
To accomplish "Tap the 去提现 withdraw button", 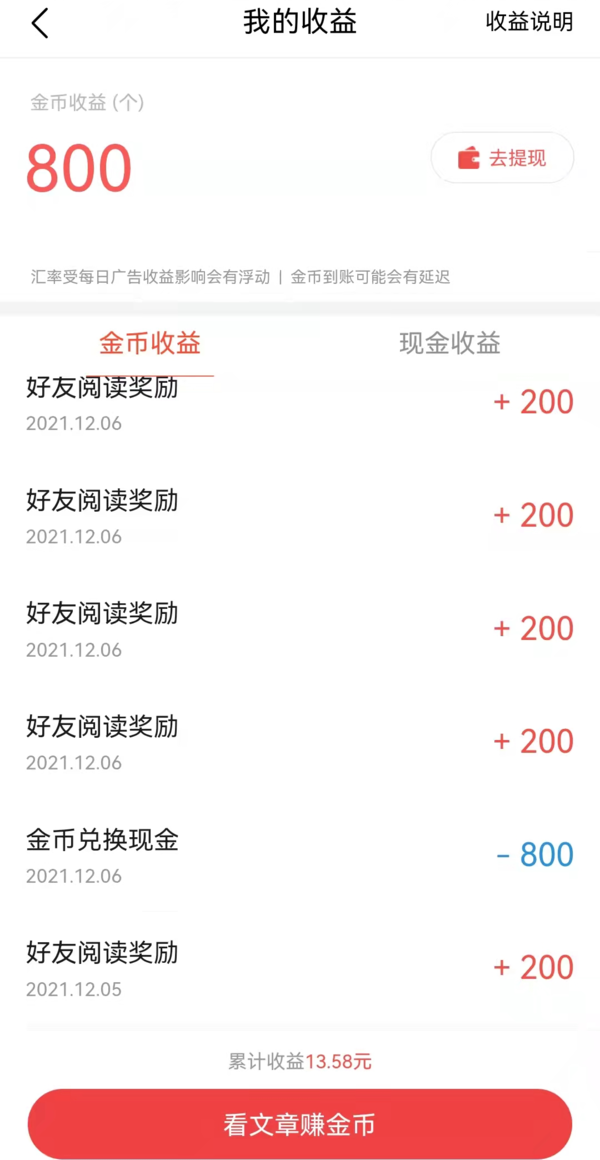I will point(502,158).
